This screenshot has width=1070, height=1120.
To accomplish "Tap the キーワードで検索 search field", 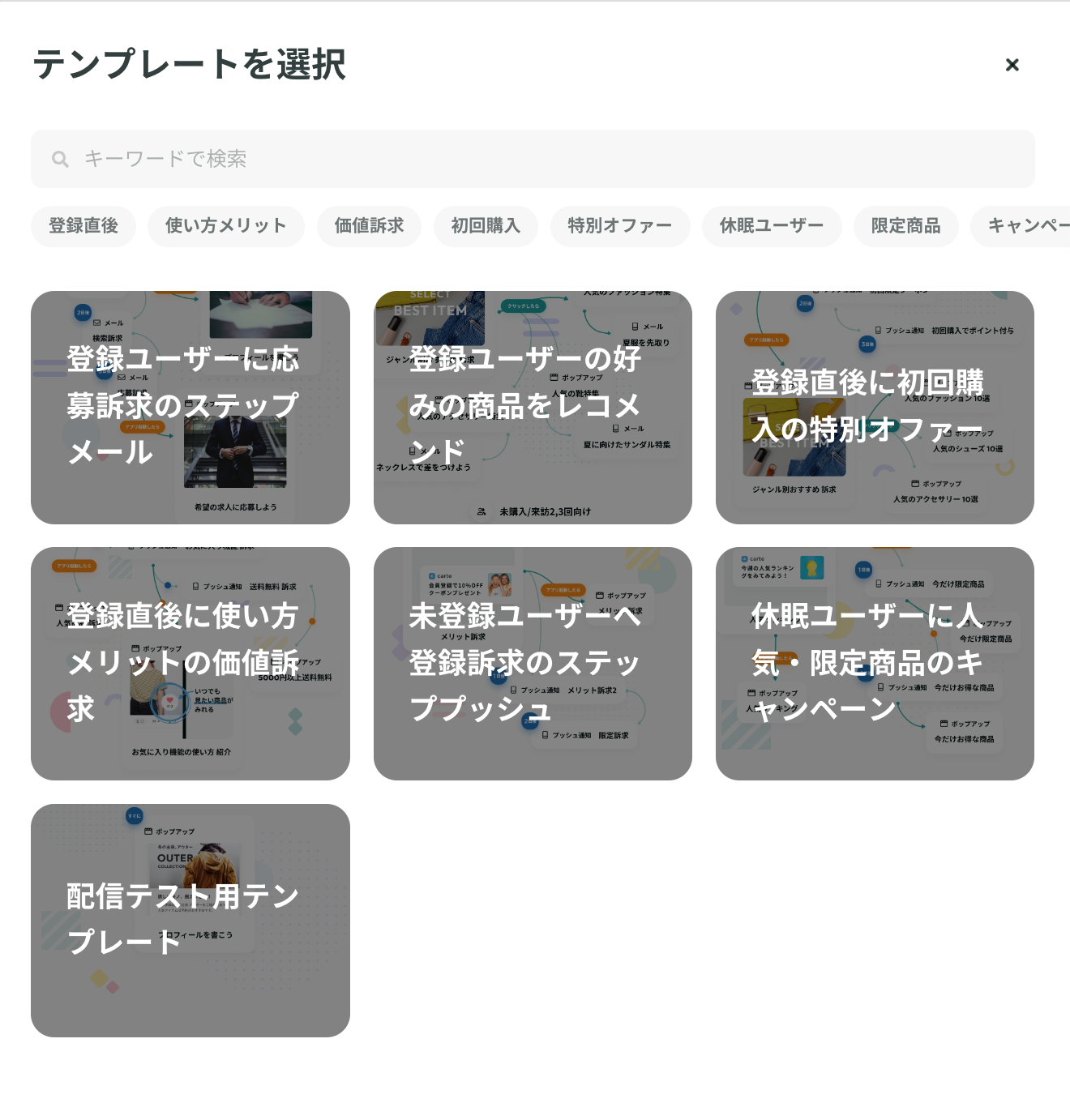I will tap(533, 159).
